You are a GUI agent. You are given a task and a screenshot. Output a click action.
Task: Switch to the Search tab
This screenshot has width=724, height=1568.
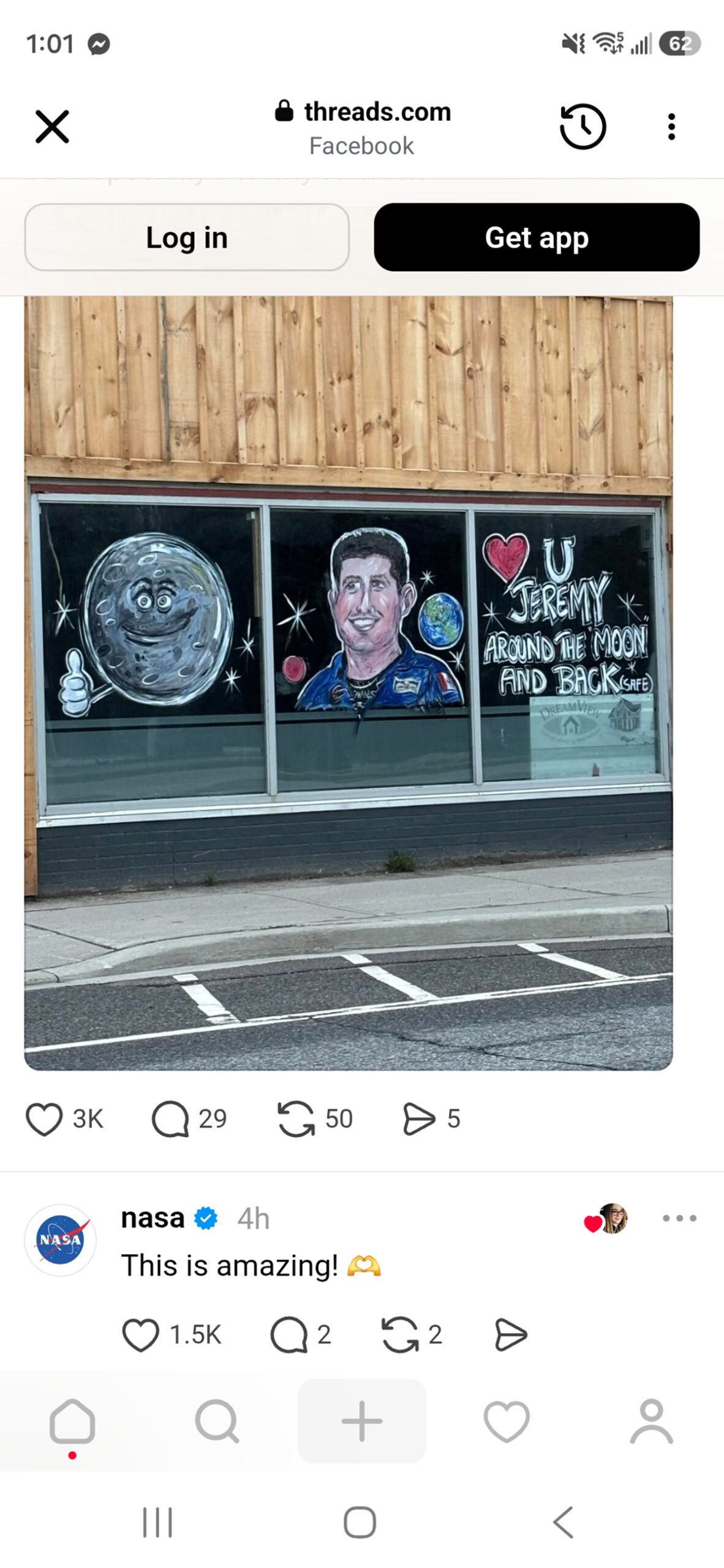pyautogui.click(x=217, y=1421)
